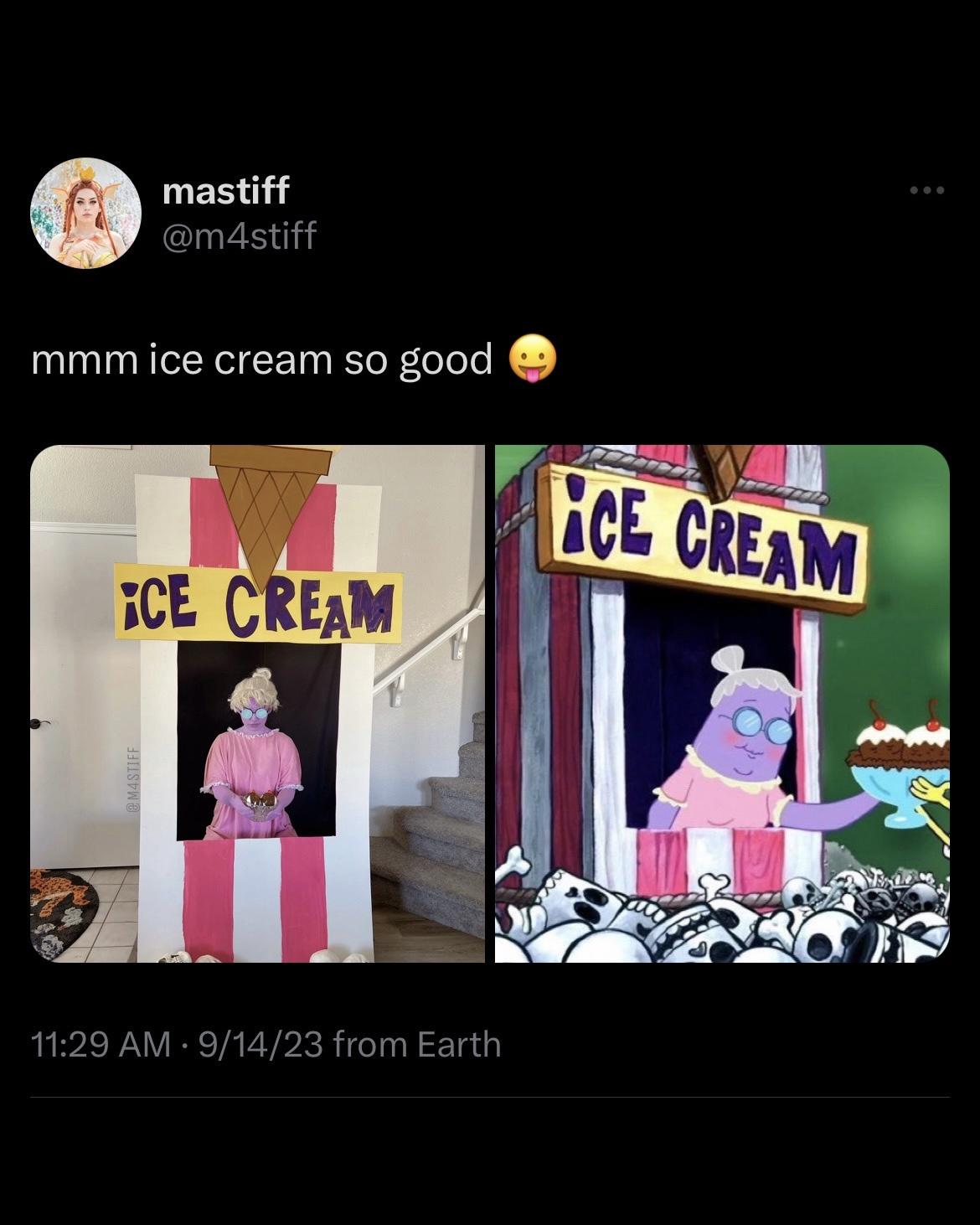This screenshot has width=980, height=1225.
Task: Open mastiff's profile picture
Action: (x=85, y=213)
